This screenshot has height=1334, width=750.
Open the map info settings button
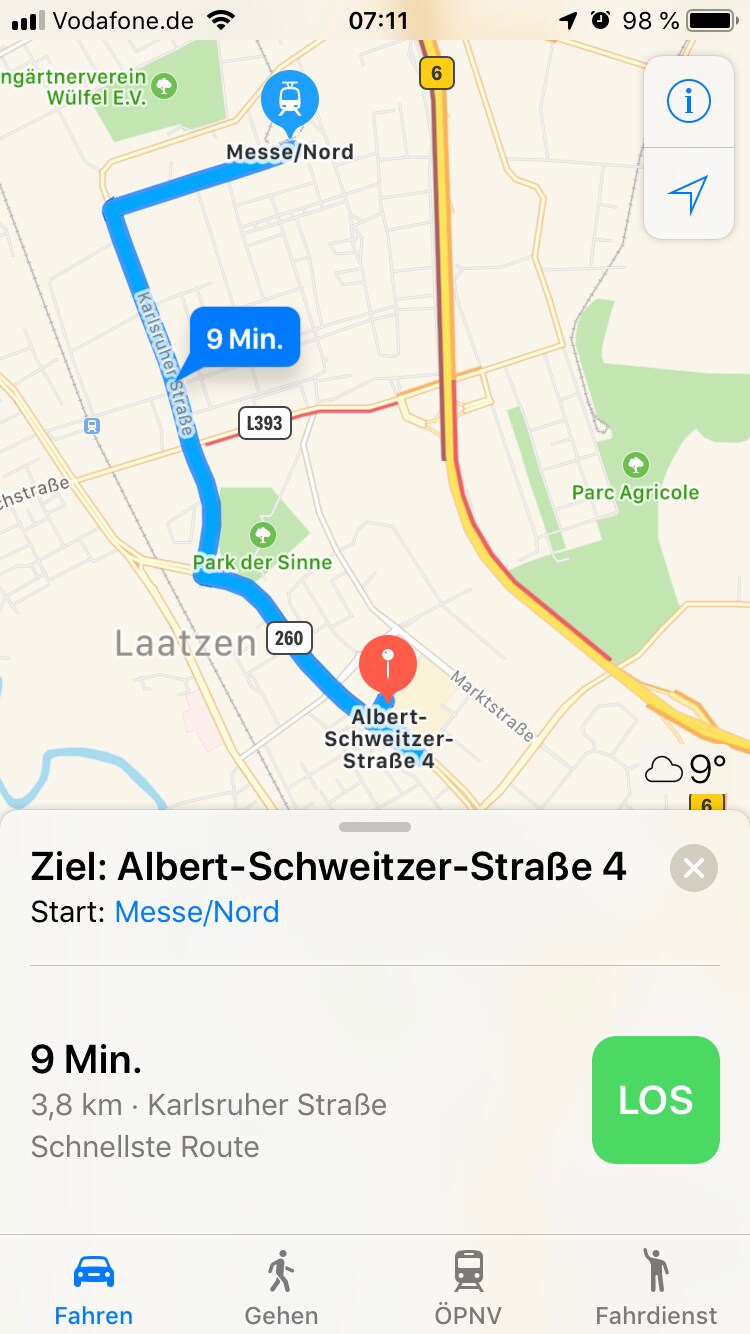pos(688,101)
